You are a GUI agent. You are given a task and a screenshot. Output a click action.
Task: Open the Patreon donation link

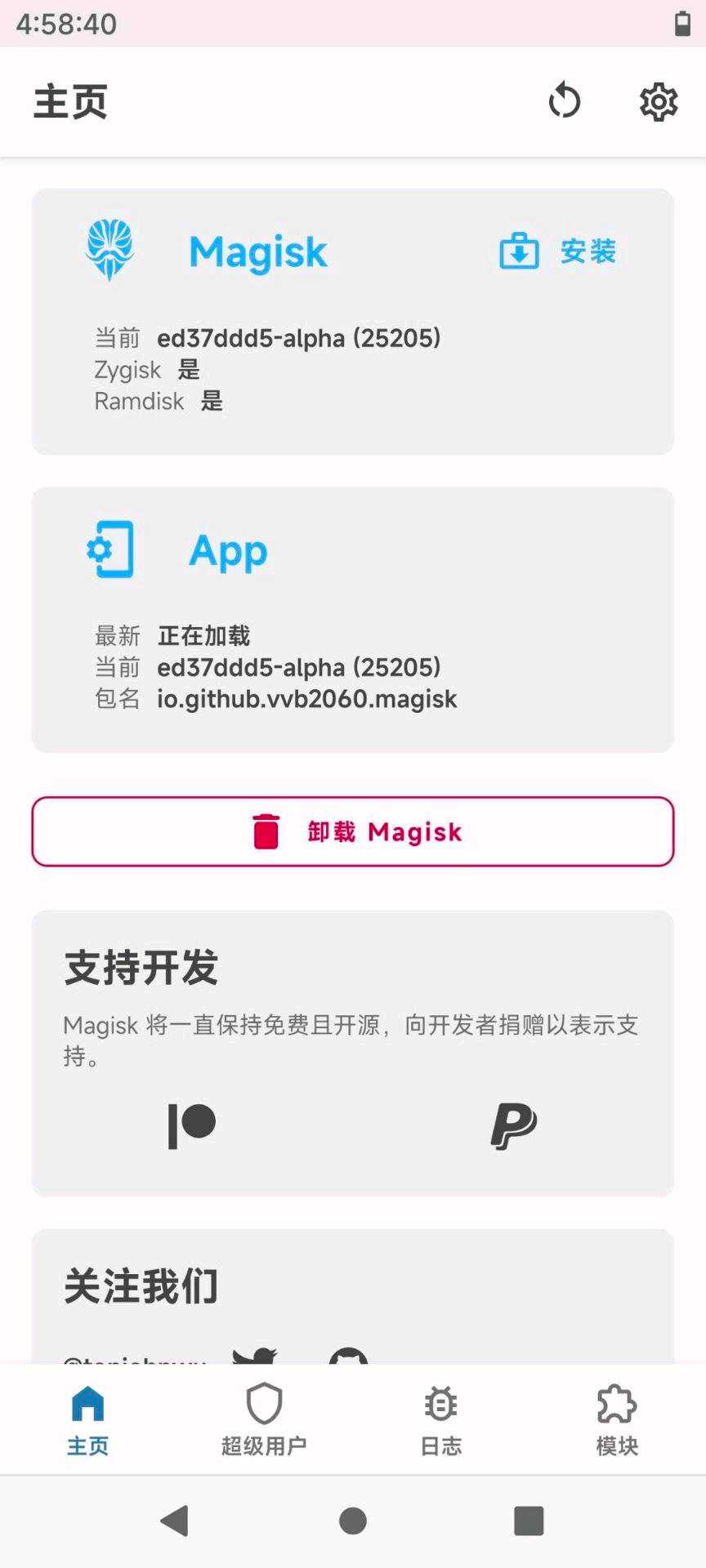tap(192, 1125)
